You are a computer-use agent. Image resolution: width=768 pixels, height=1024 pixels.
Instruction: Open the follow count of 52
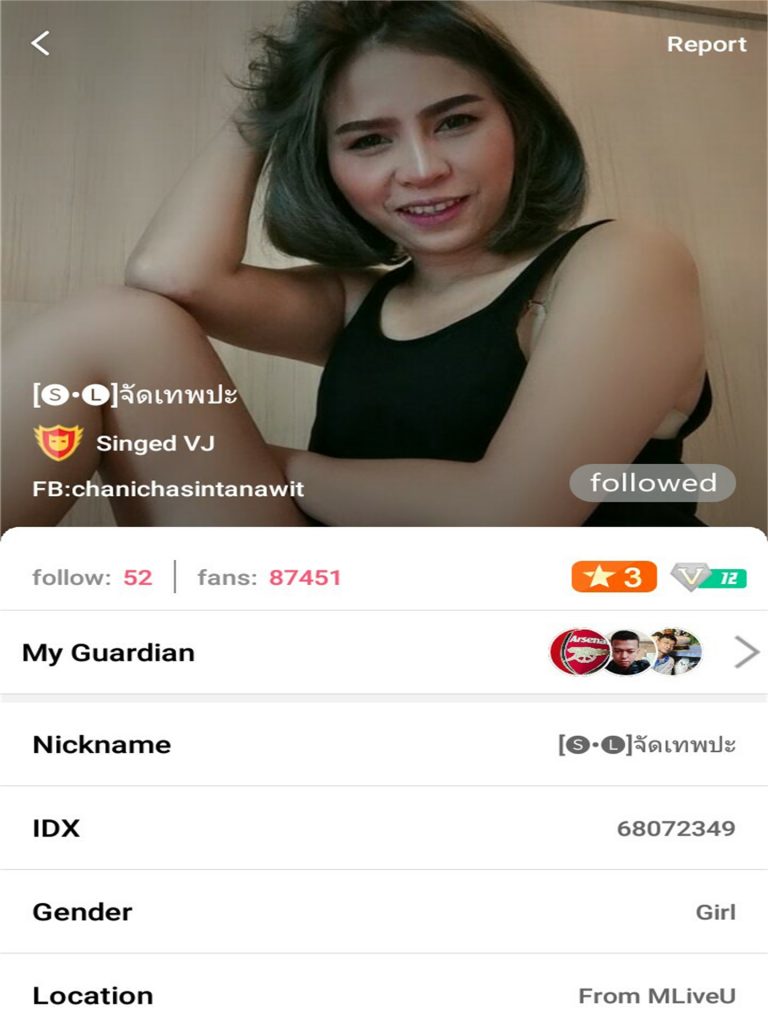(92, 577)
